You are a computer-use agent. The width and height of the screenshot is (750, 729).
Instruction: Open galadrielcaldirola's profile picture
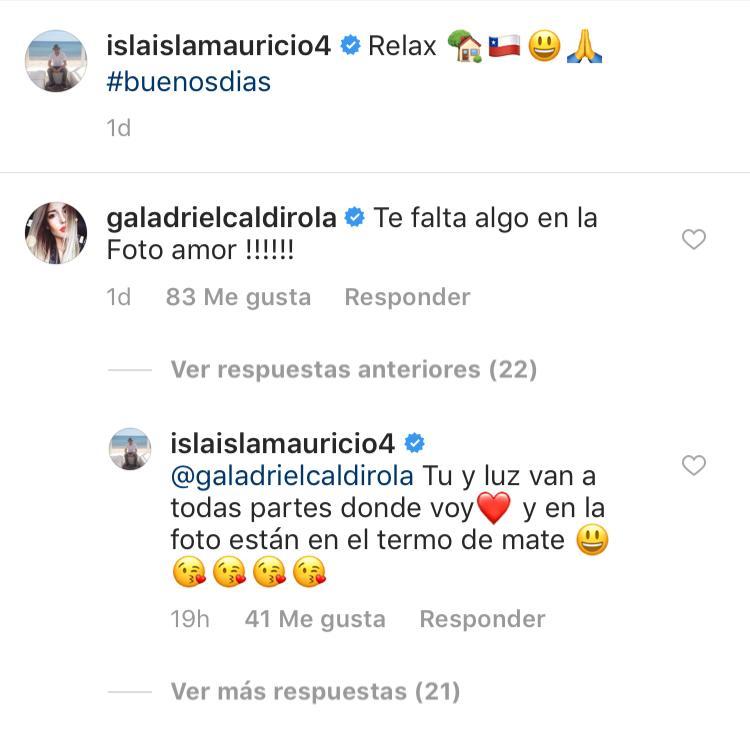[56, 233]
